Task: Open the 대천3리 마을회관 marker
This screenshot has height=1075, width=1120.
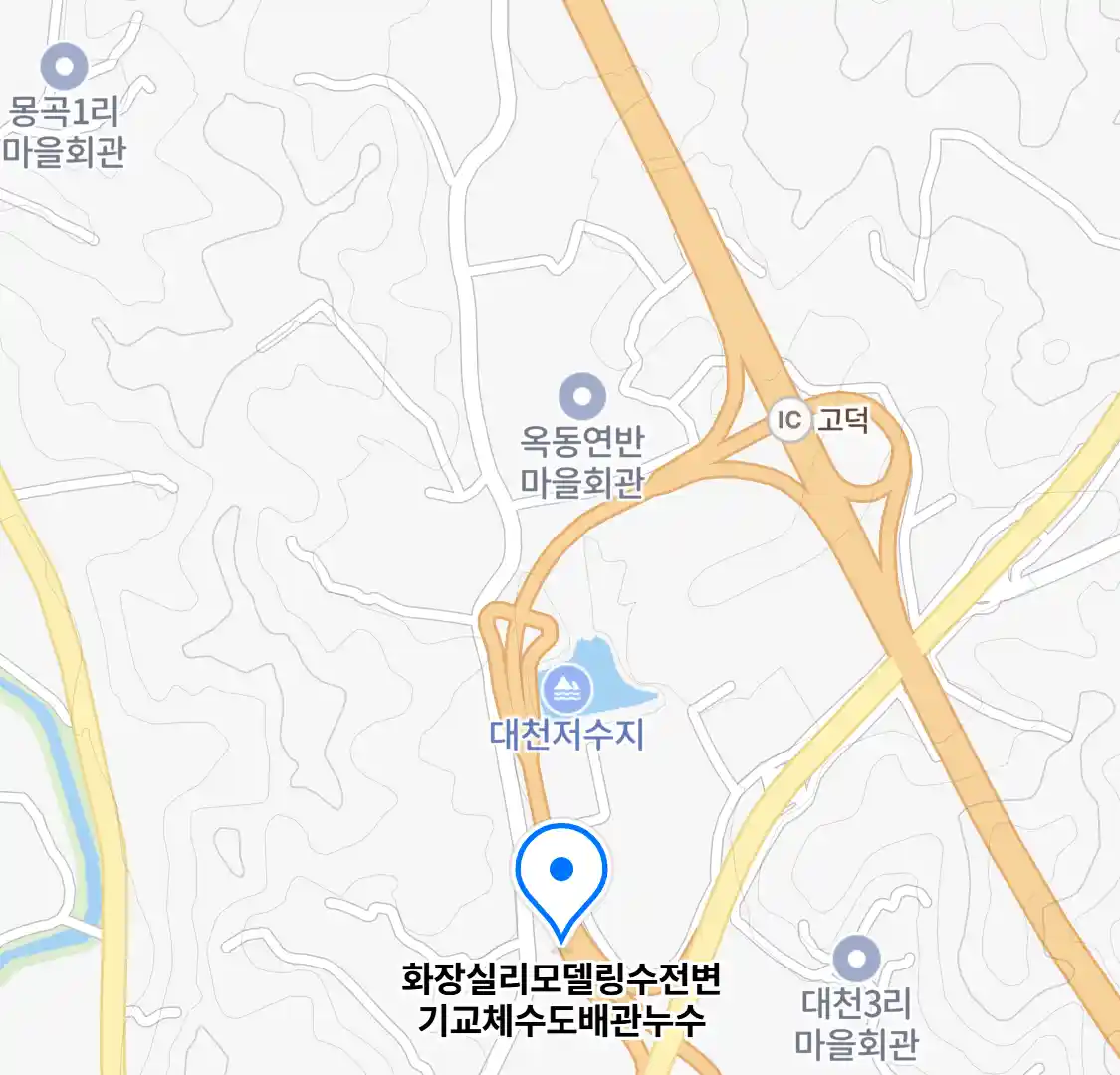Action: pyautogui.click(x=856, y=960)
